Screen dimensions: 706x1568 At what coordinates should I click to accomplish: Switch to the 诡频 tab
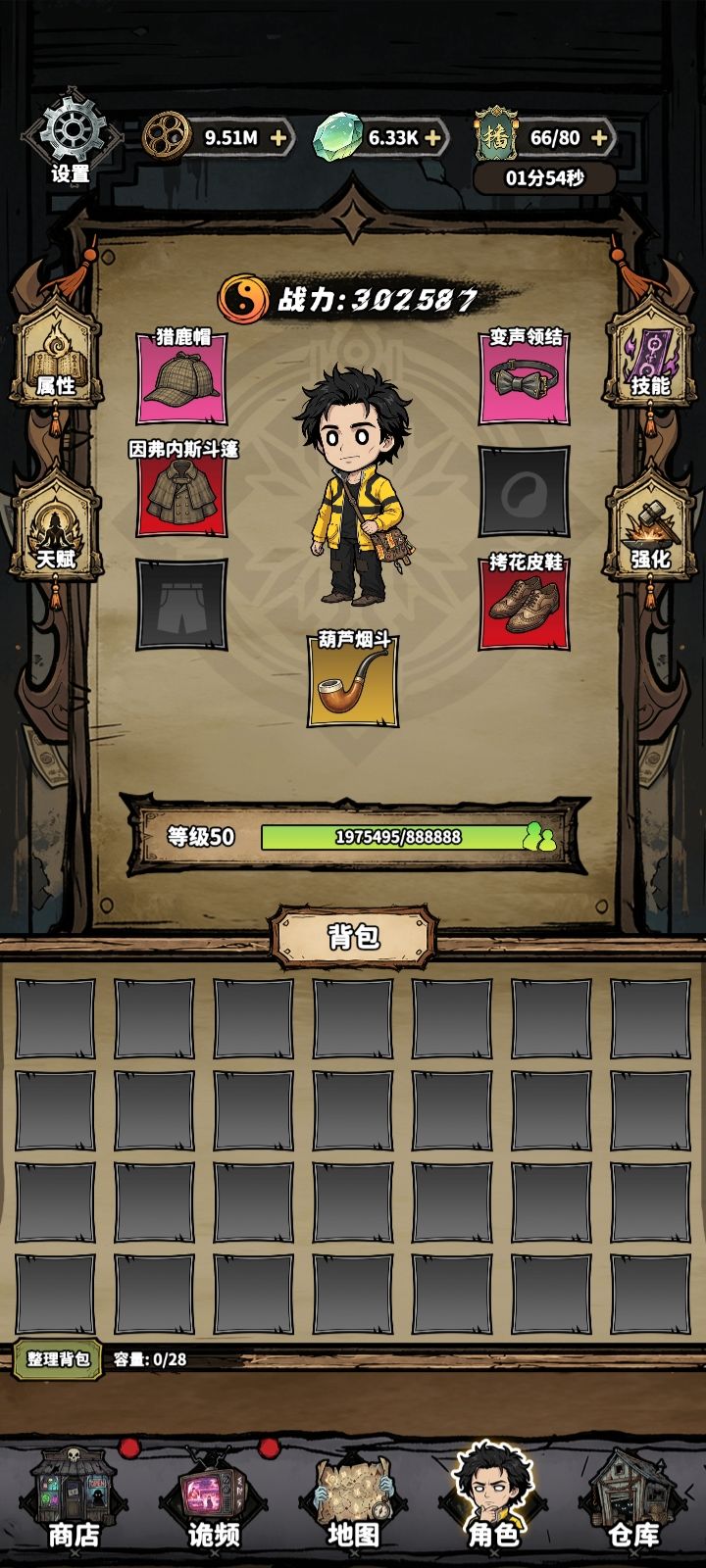click(x=213, y=1498)
